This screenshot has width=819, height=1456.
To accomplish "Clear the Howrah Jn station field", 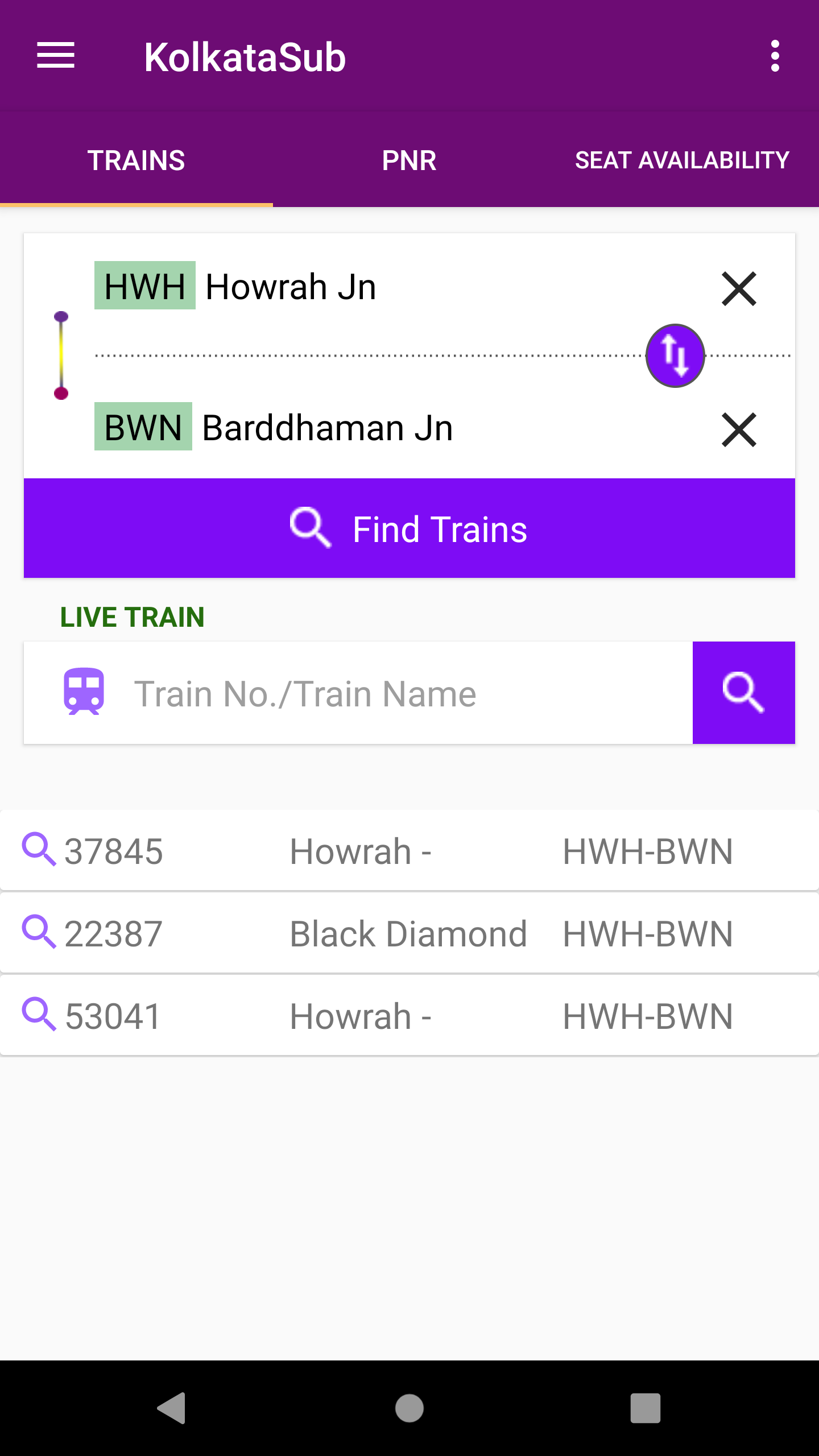I will point(739,288).
